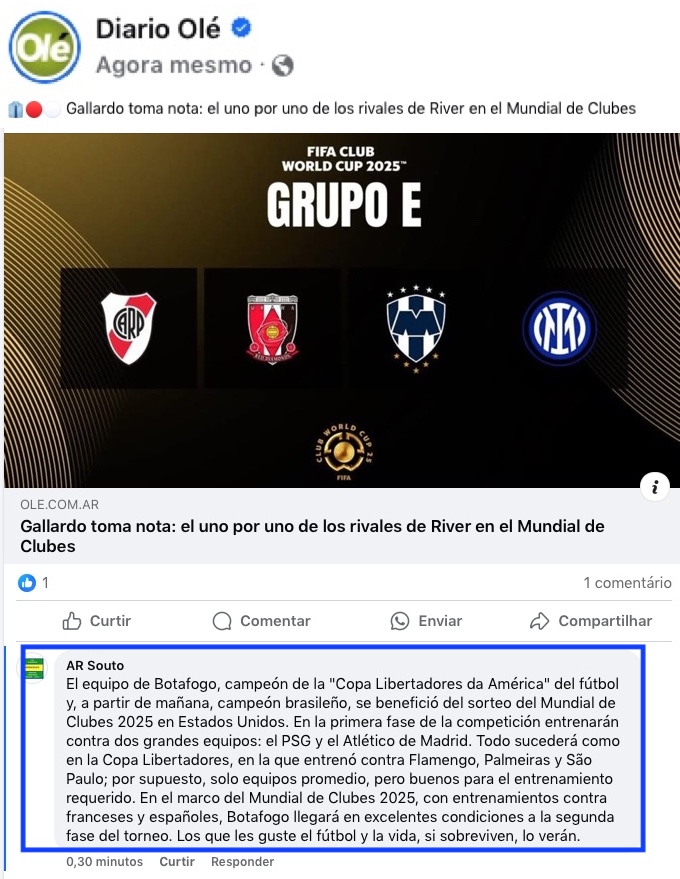Open the 1 comentário count
The width and height of the screenshot is (680, 879).
point(627,583)
